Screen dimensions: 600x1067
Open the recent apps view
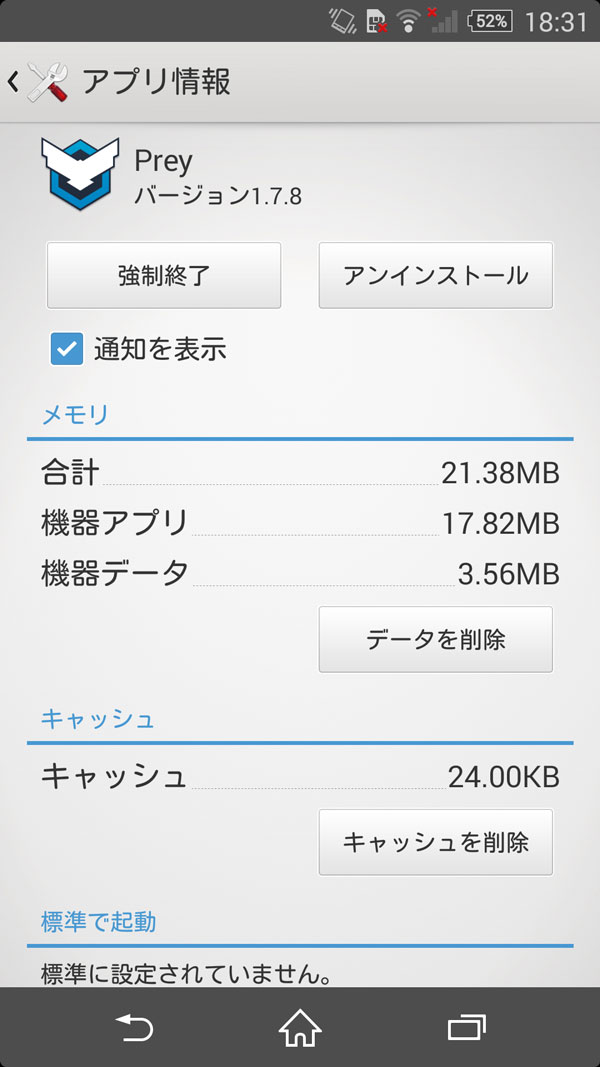(466, 1028)
